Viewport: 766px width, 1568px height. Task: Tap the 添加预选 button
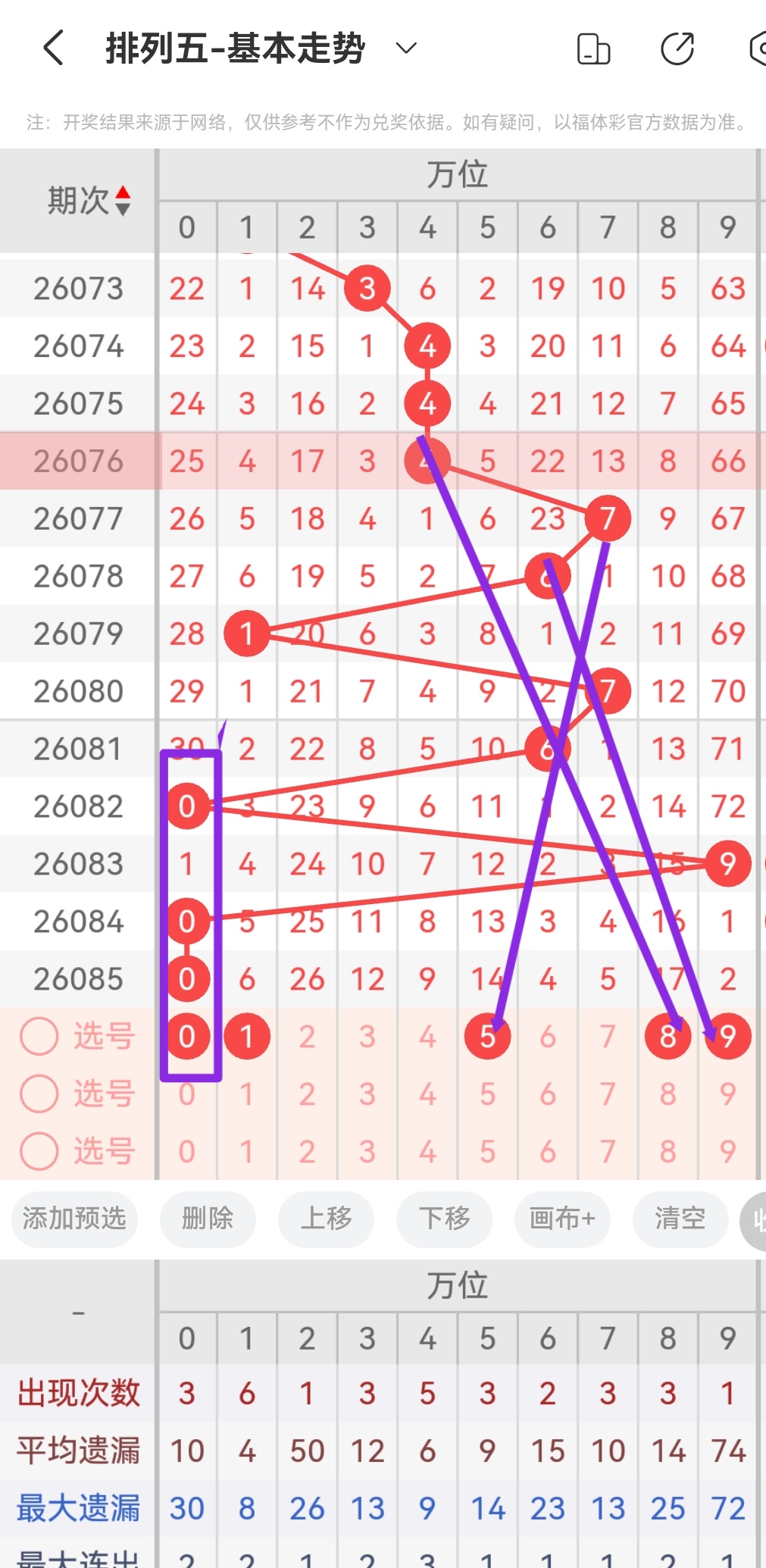(73, 1219)
